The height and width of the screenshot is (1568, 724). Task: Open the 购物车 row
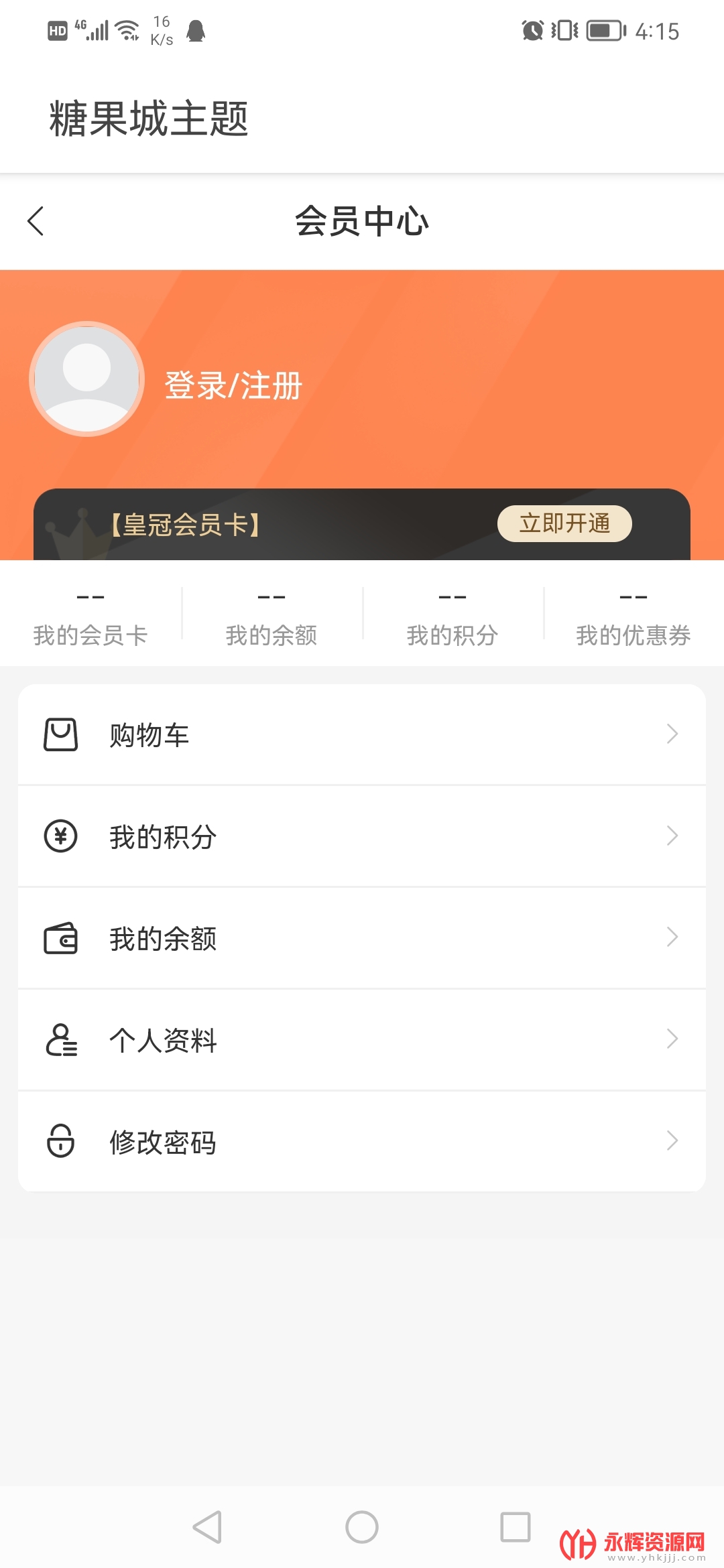(x=362, y=734)
